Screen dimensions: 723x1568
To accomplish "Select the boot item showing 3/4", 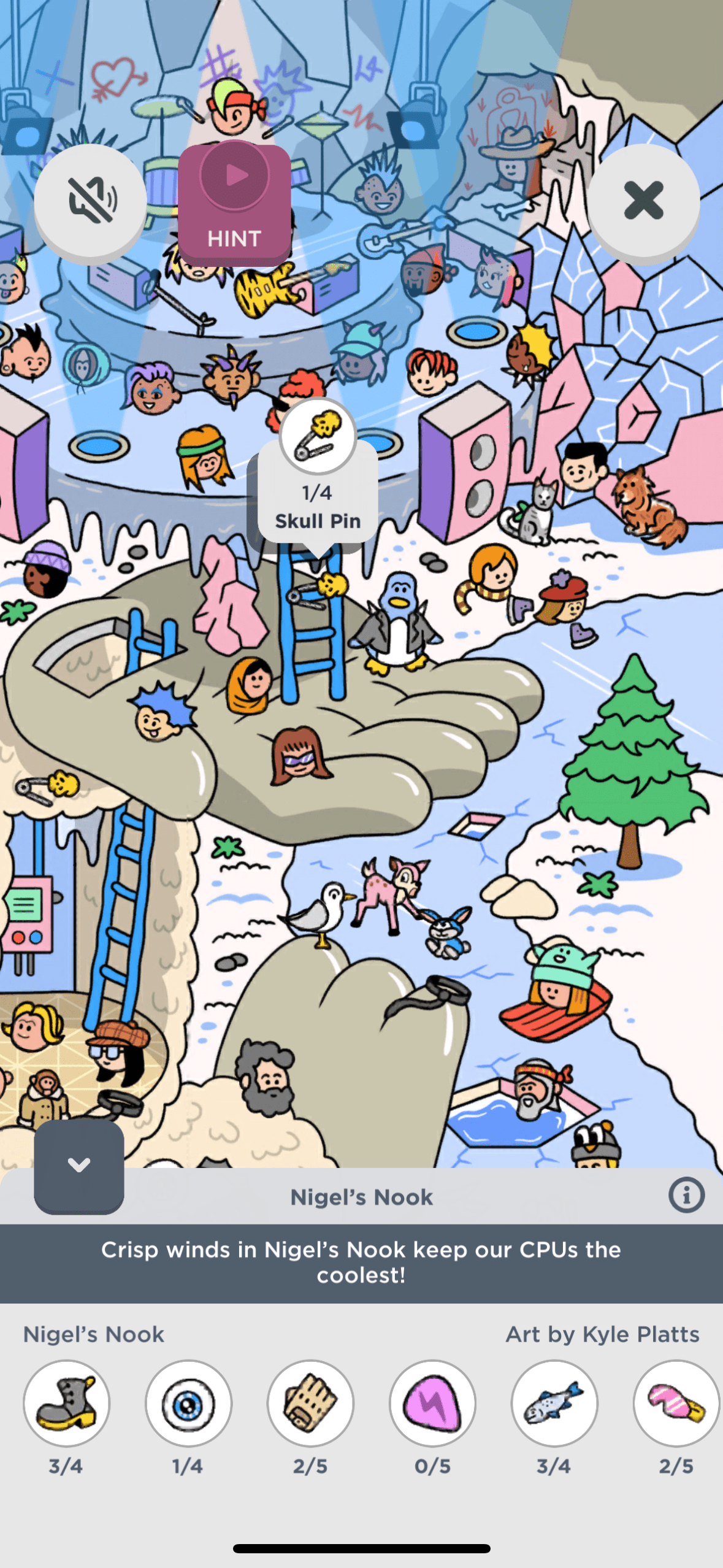I will pyautogui.click(x=66, y=1404).
